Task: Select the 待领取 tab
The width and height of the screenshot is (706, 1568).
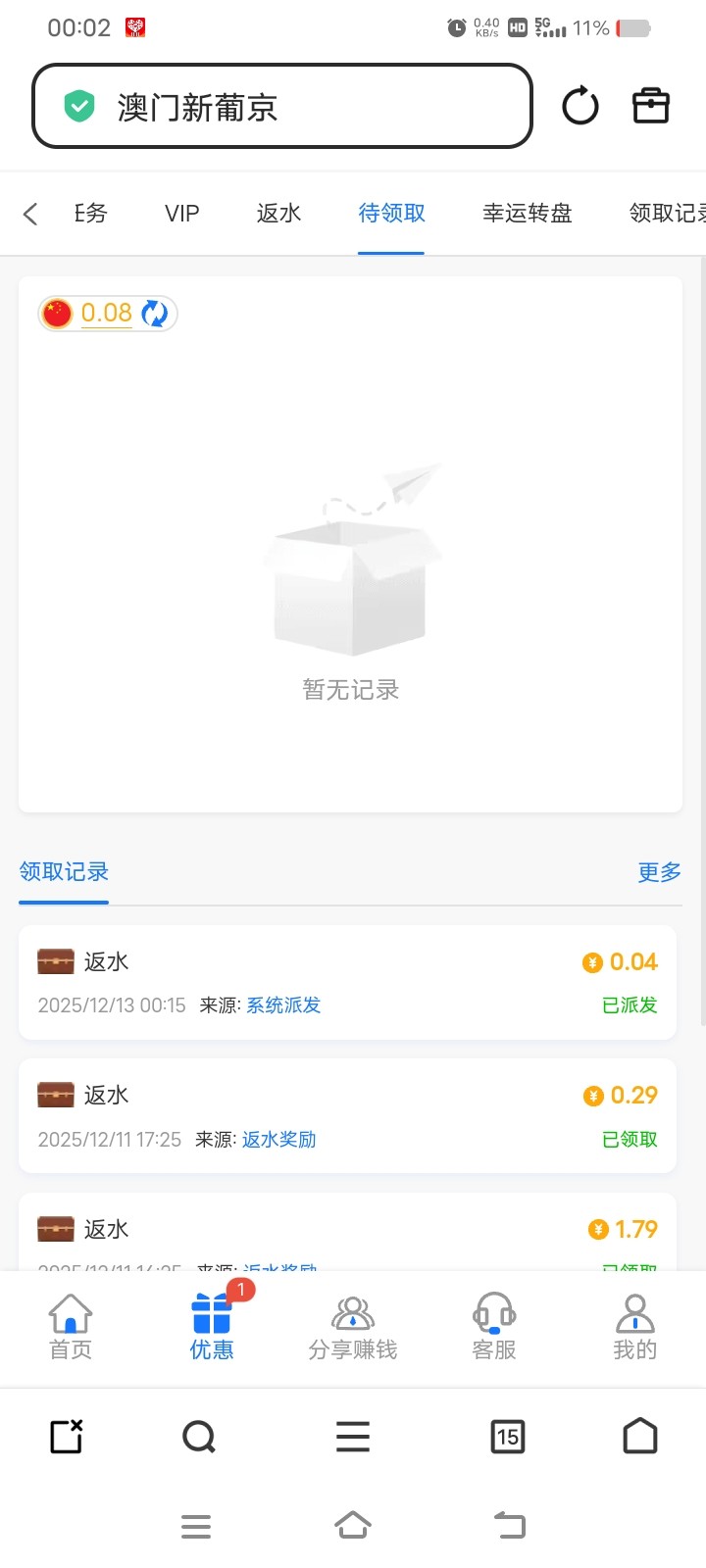Action: [x=391, y=214]
